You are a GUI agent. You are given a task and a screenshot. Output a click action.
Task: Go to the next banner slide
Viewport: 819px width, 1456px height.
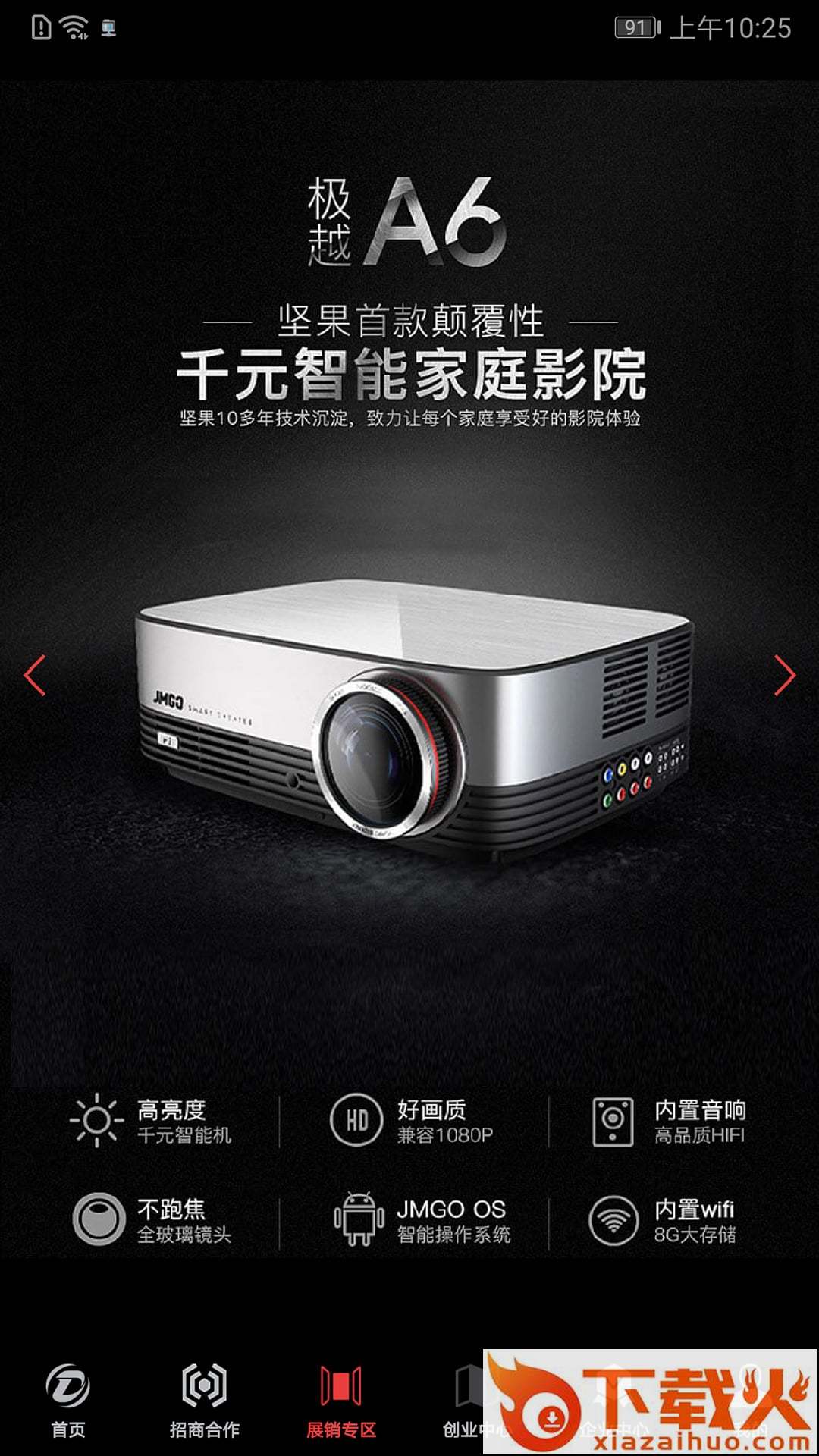pos(784,675)
